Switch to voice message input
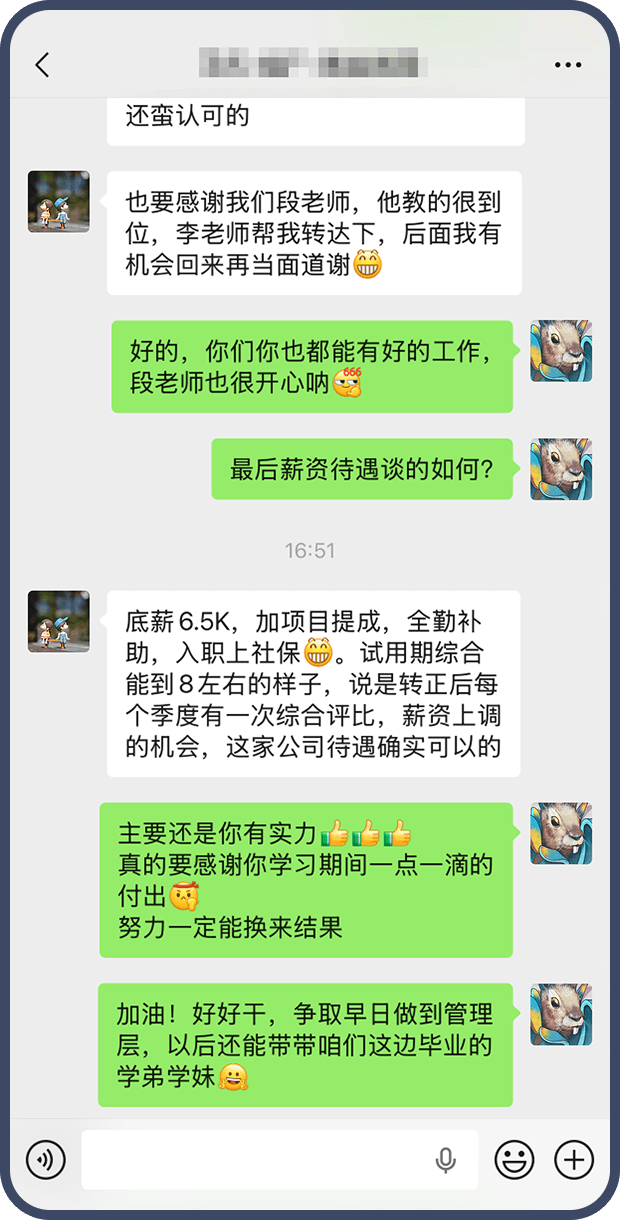Viewport: 620px width, 1220px height. coord(46,1160)
